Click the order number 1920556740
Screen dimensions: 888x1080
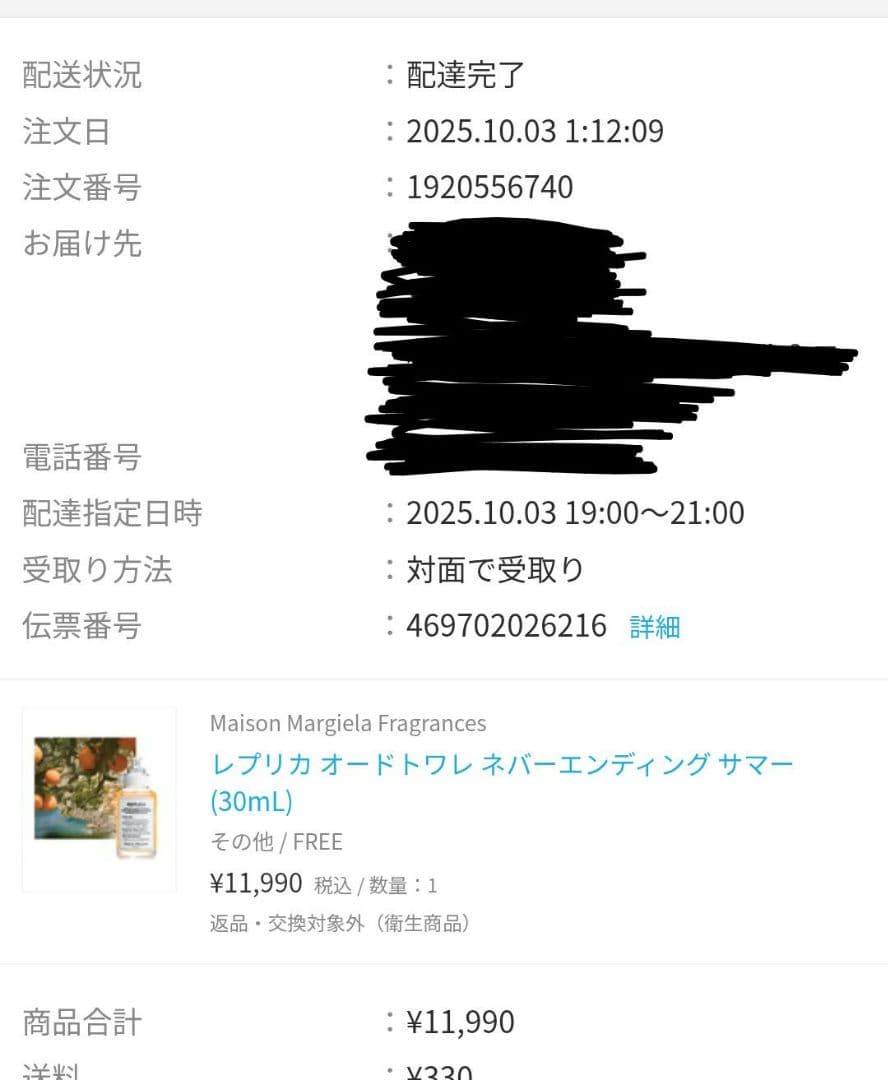[x=490, y=187]
